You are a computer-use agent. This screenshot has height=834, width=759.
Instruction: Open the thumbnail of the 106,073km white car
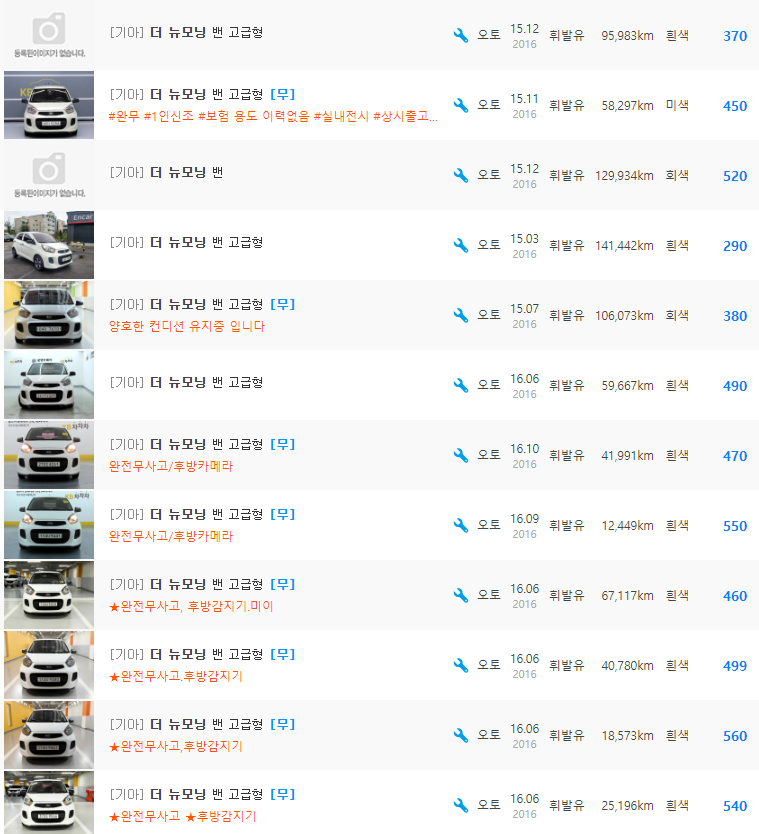[x=48, y=315]
